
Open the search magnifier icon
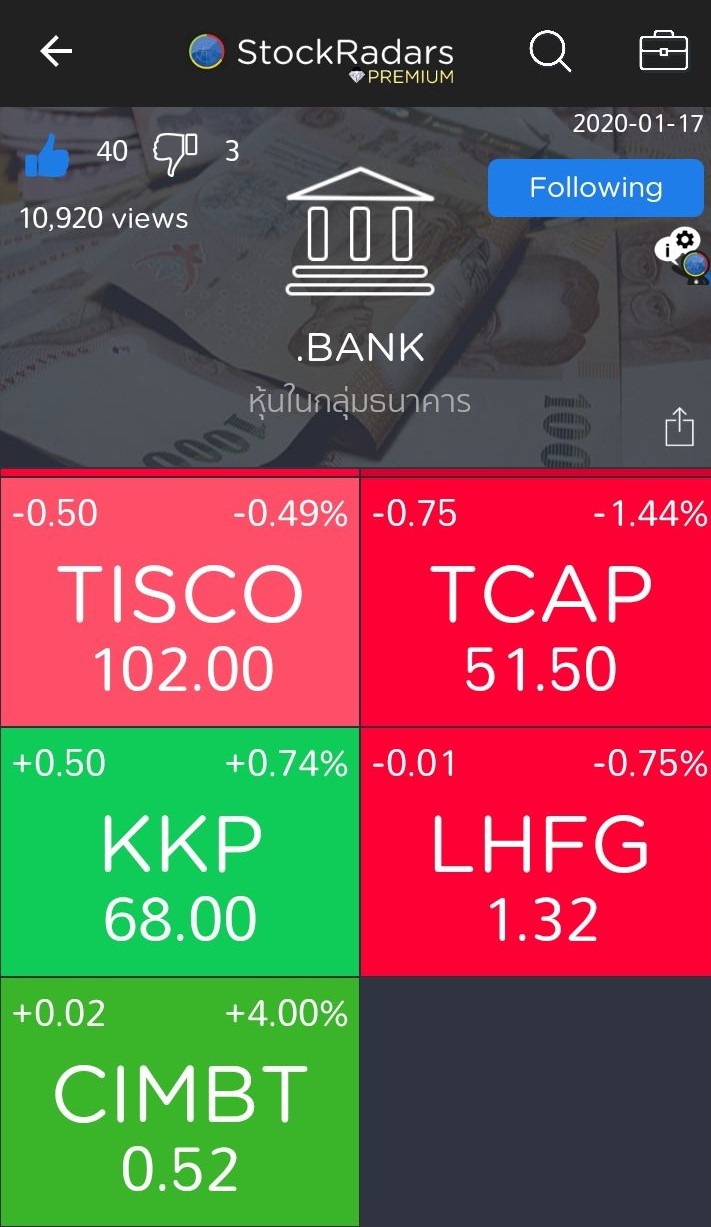549,51
